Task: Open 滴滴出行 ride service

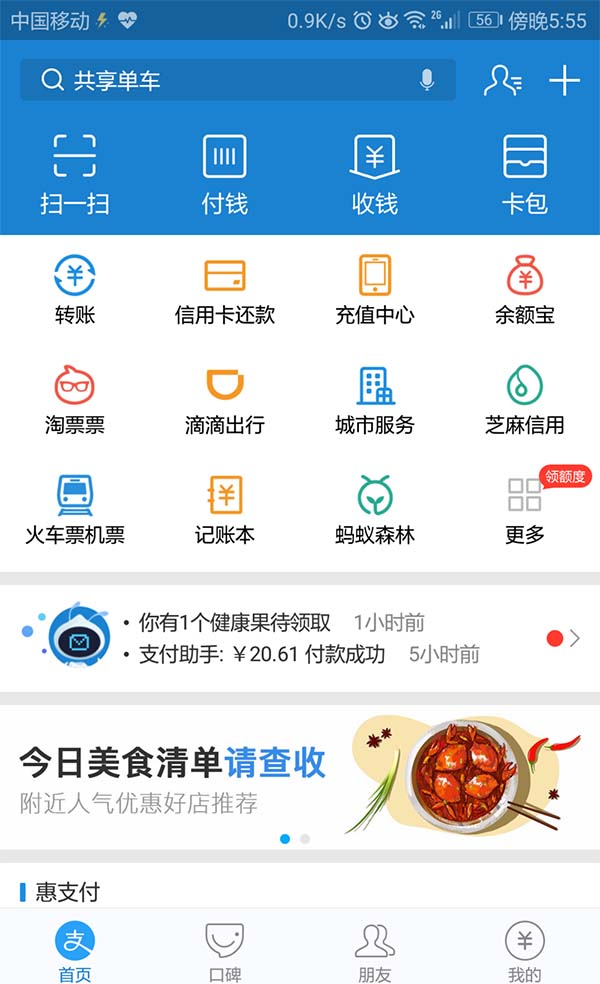Action: (x=225, y=400)
